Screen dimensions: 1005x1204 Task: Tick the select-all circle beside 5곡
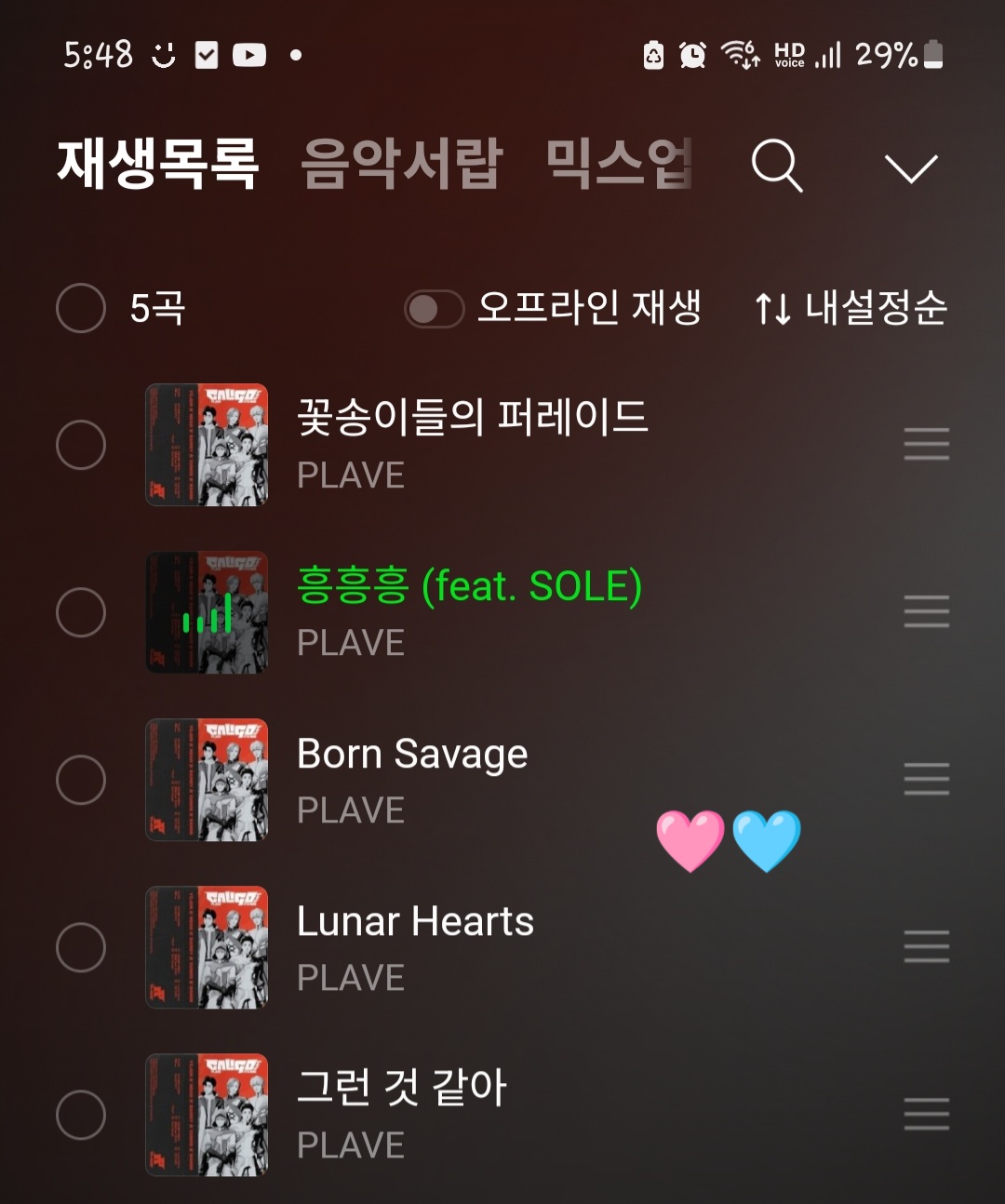point(80,308)
